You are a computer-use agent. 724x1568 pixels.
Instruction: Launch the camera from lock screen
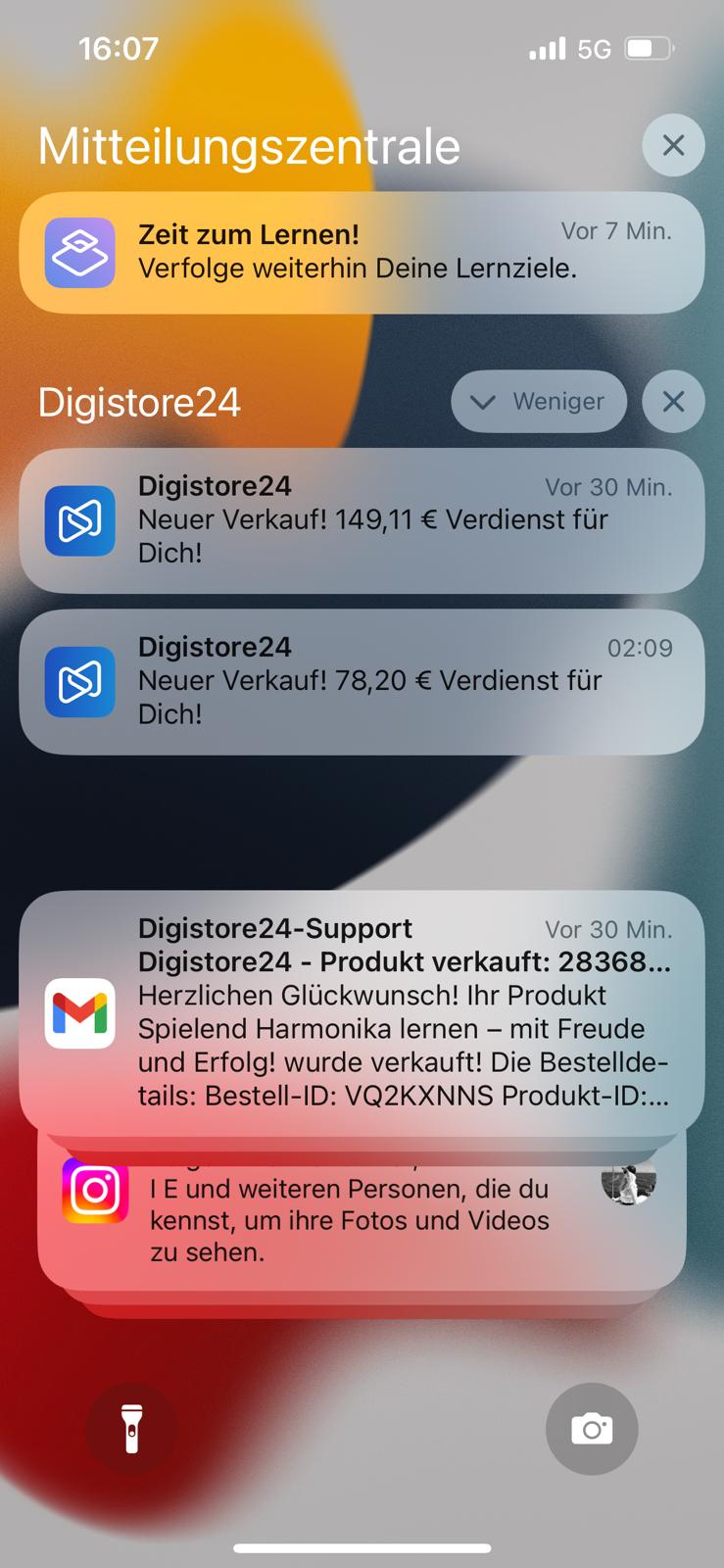point(592,1429)
